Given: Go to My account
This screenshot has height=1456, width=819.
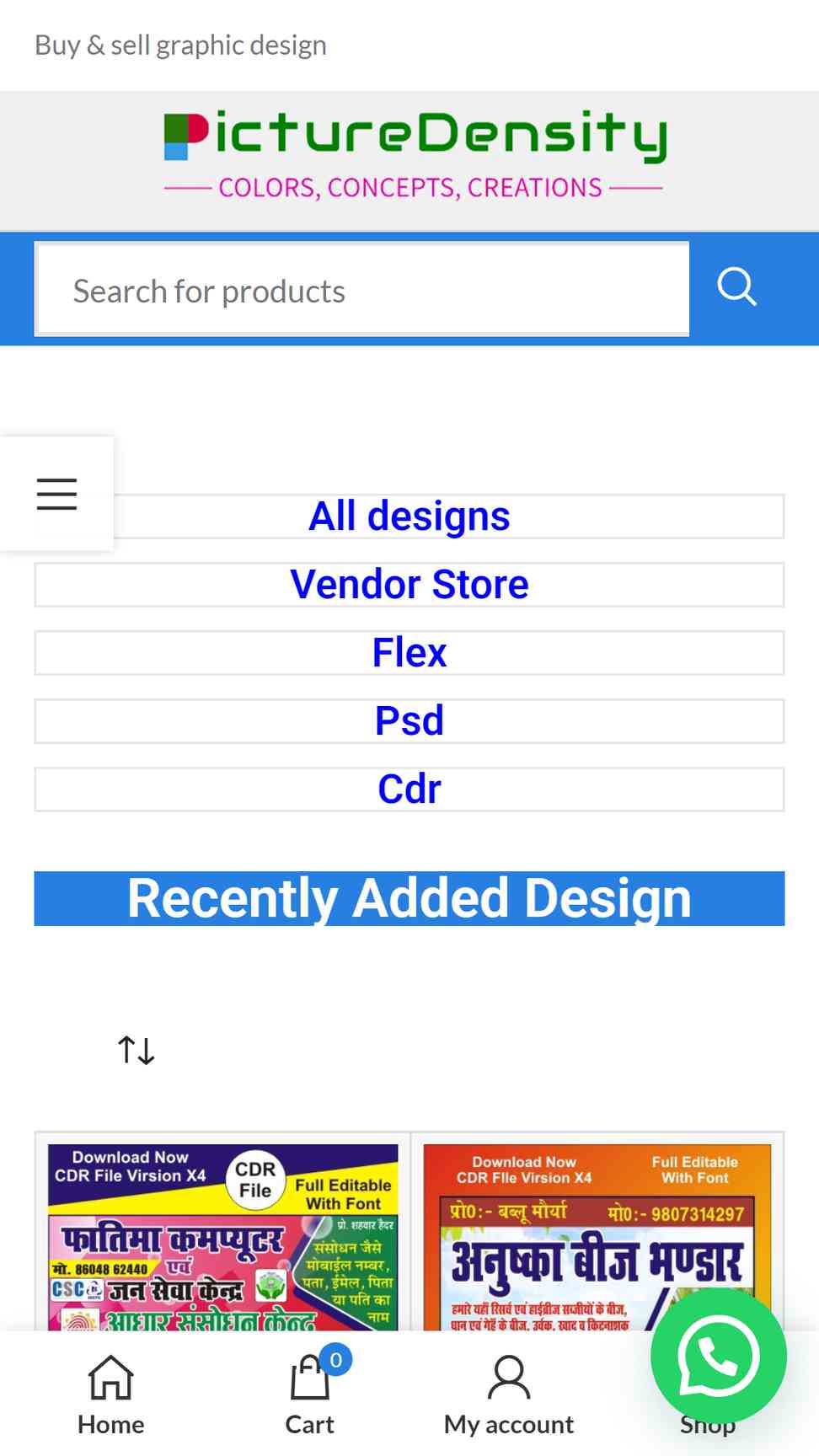Looking at the screenshot, I should (x=509, y=1394).
